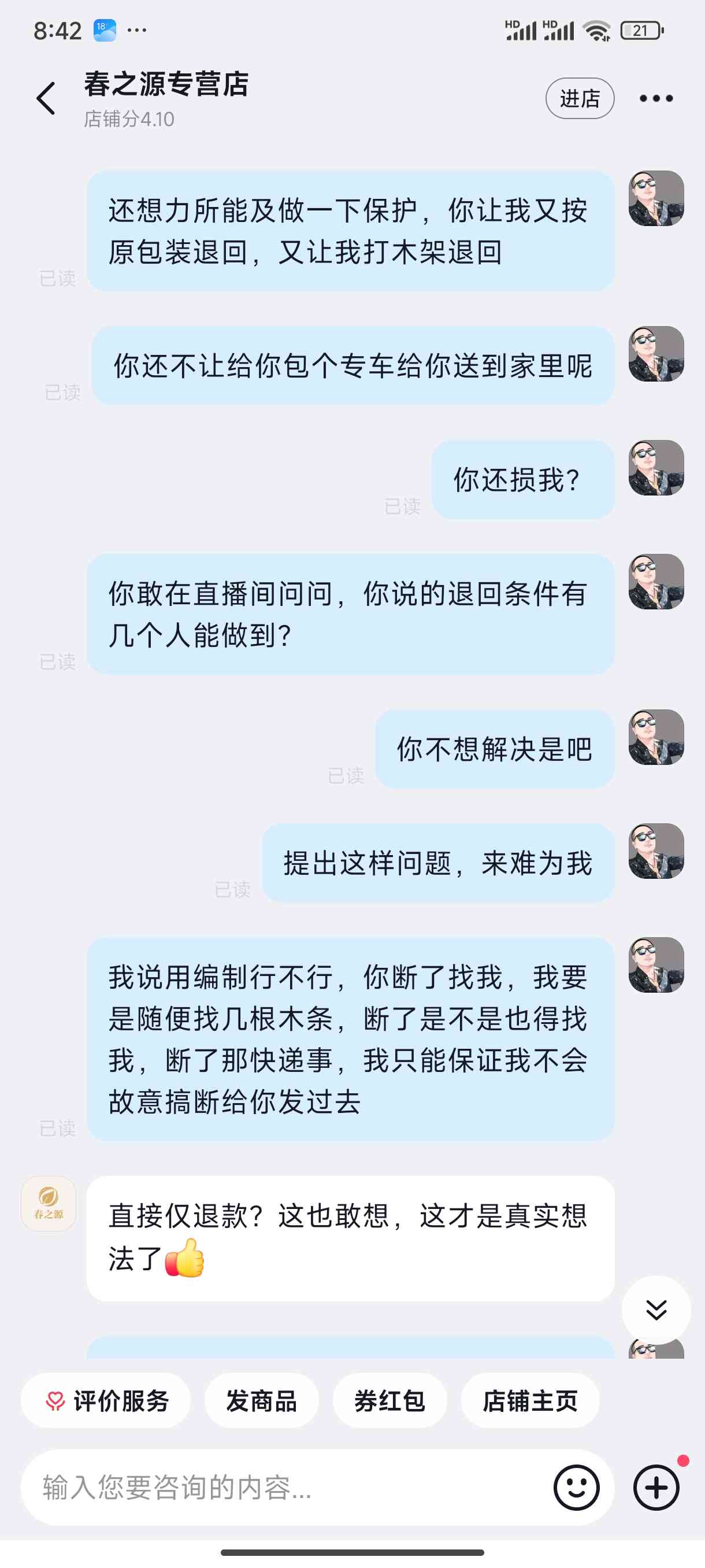Open the emoji picker smiley

[x=576, y=1487]
